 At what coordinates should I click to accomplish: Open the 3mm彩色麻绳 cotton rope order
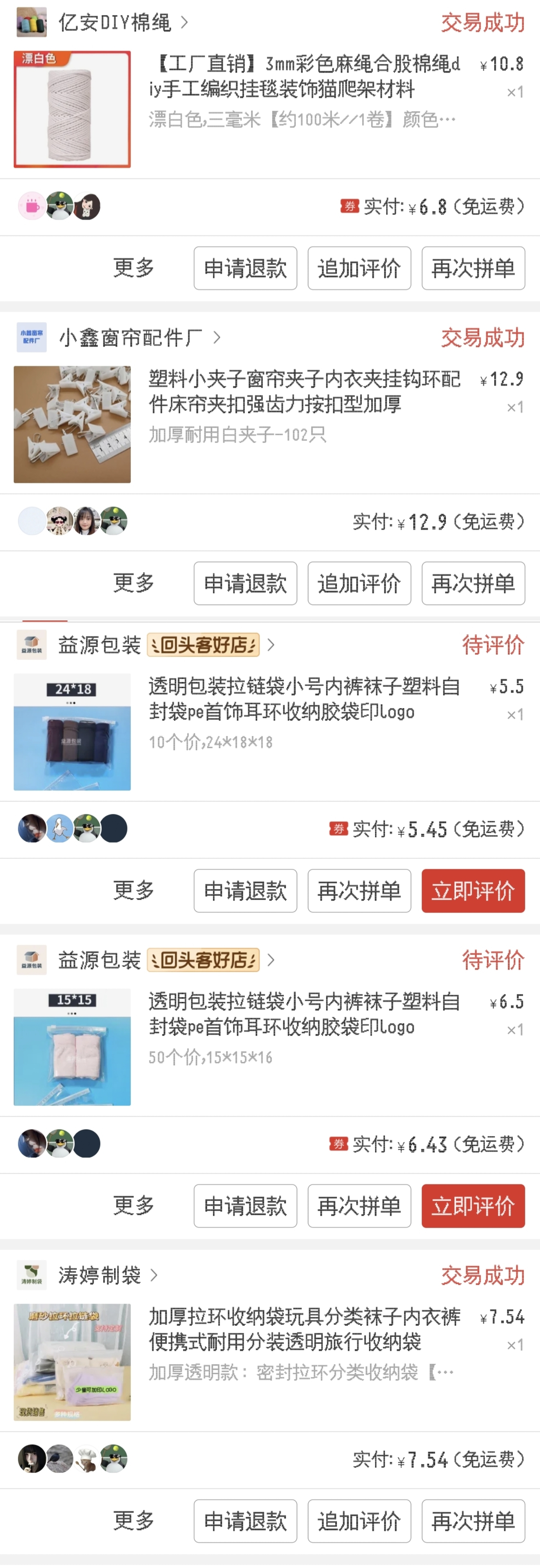[305, 77]
